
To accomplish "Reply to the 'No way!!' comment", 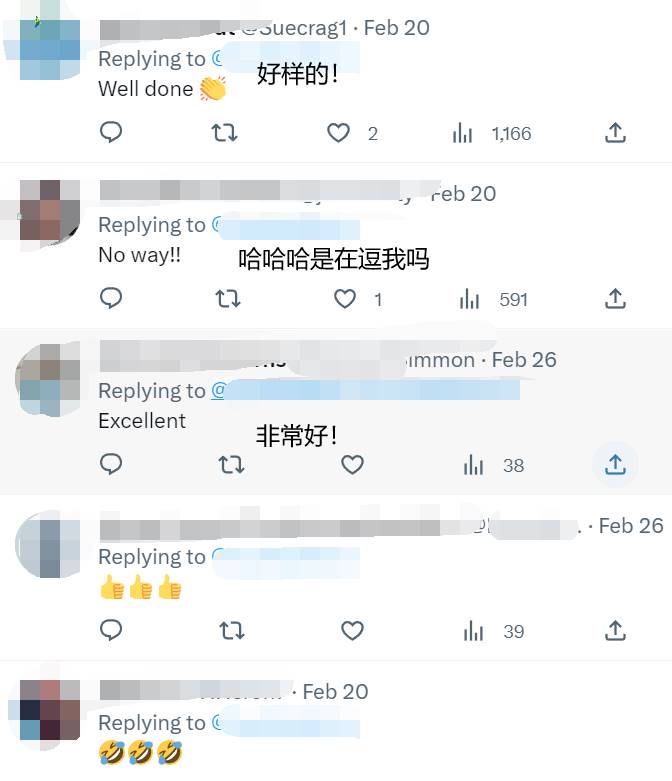I will click(x=111, y=299).
